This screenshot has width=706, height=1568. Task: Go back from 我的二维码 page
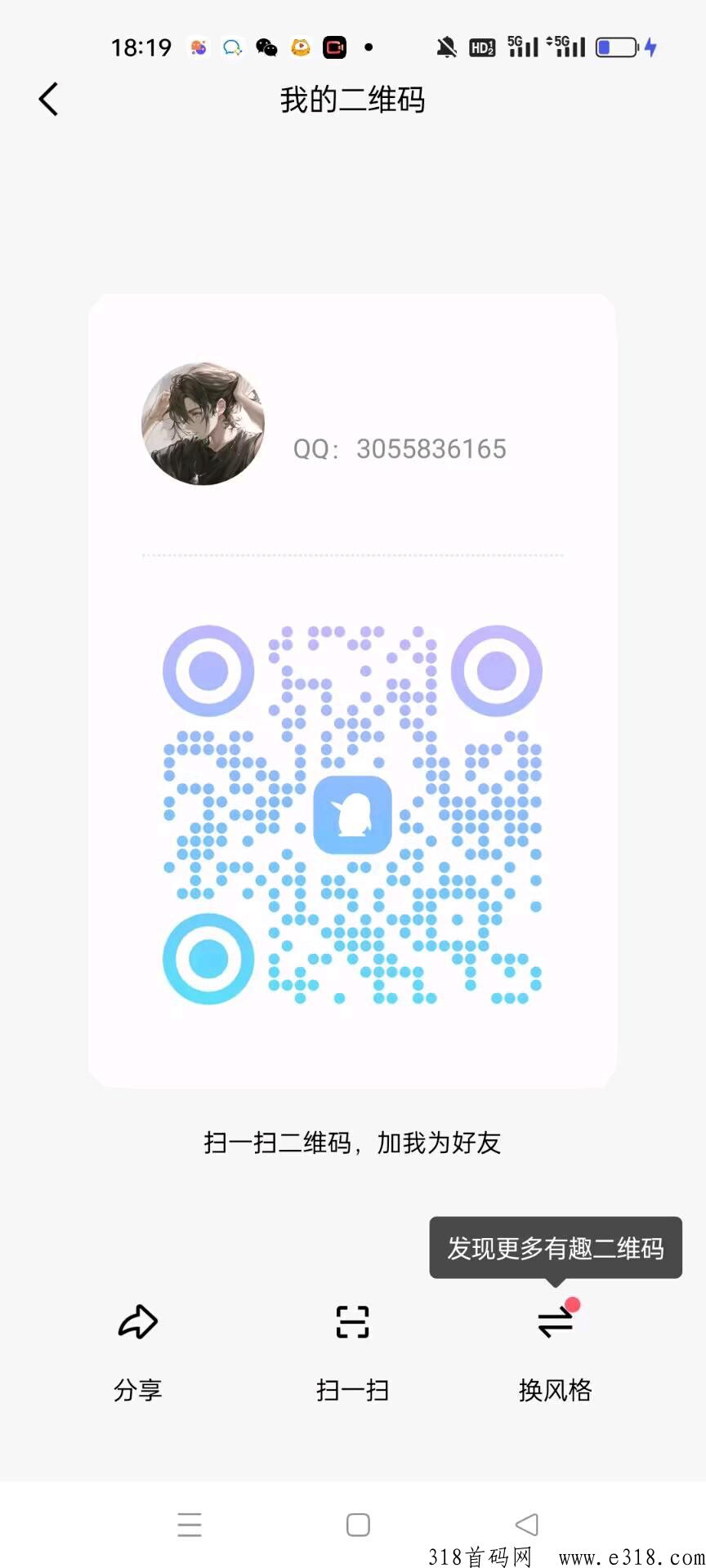coord(49,100)
